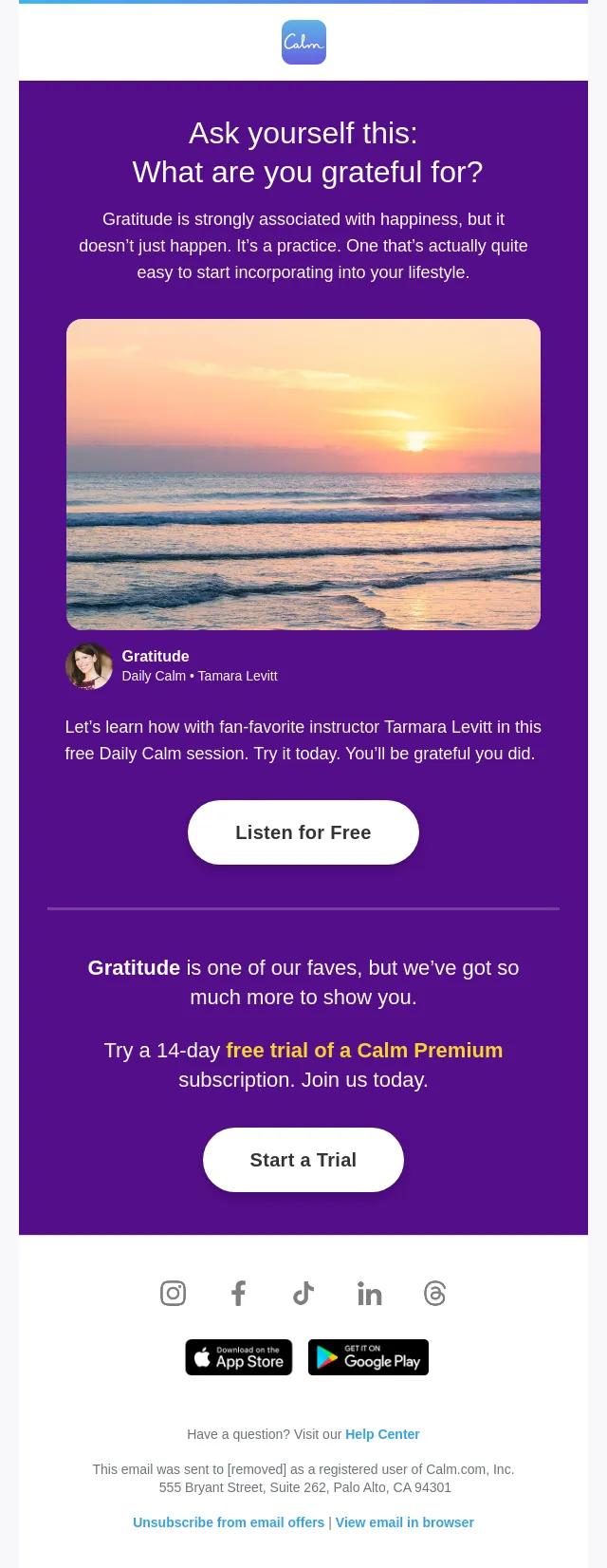Download on the App Store badge
This screenshot has width=607, height=1568.
tap(239, 1357)
